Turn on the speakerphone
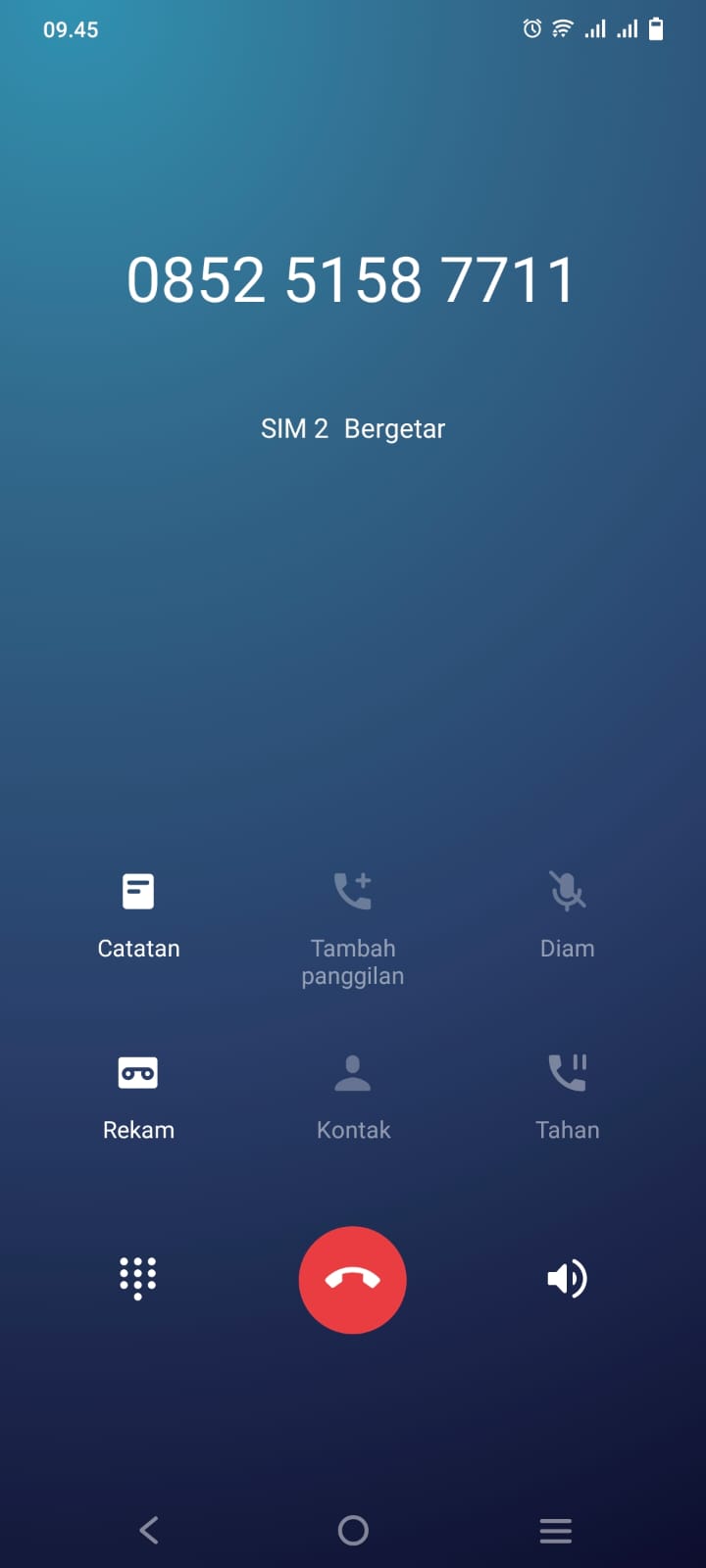 [x=567, y=1278]
